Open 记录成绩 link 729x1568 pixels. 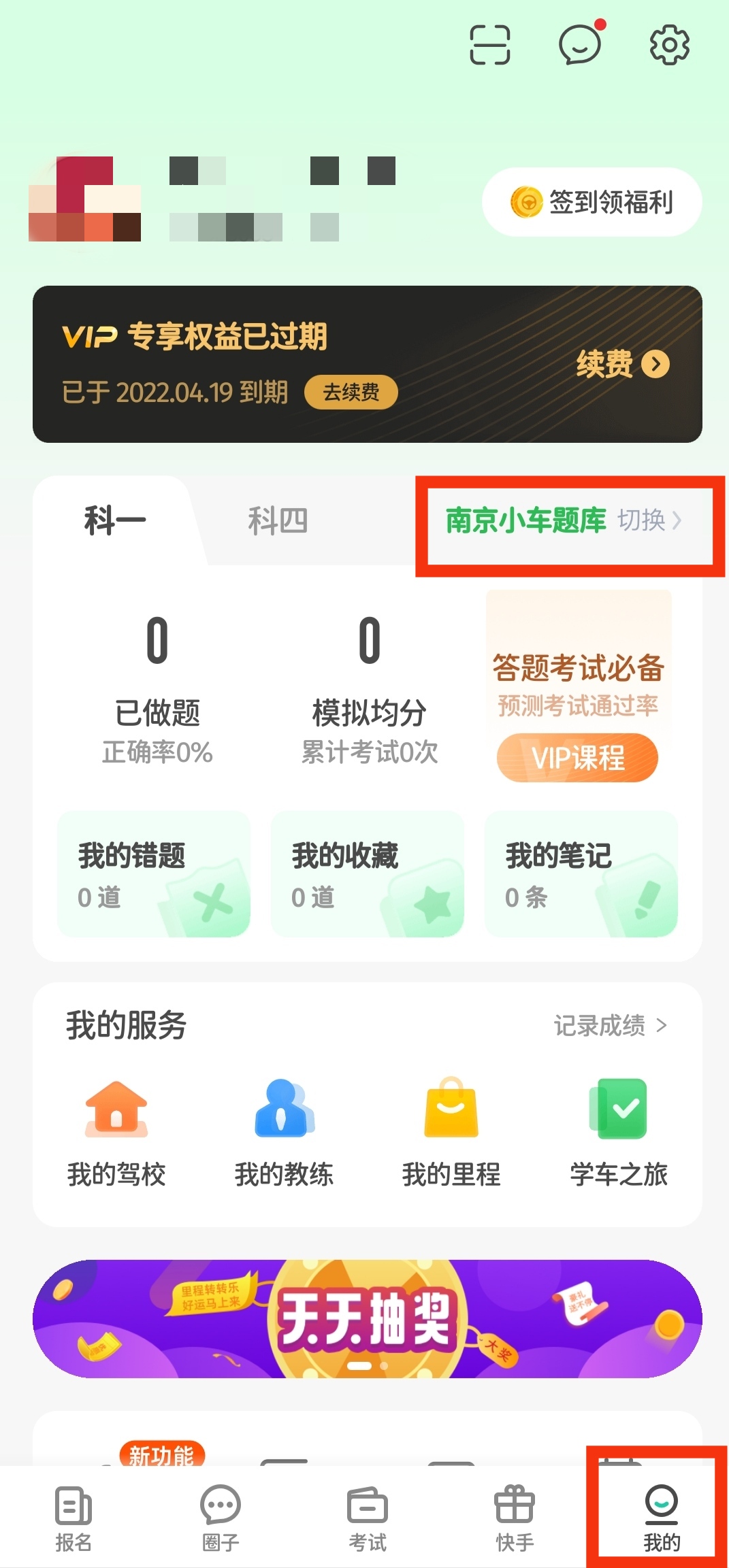coord(610,1025)
